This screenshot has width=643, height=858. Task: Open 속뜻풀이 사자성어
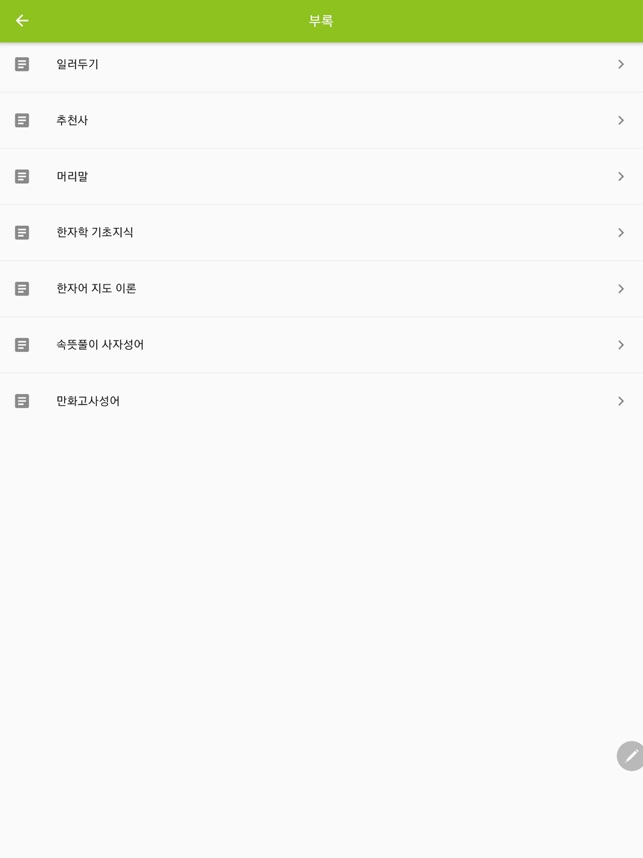100,344
